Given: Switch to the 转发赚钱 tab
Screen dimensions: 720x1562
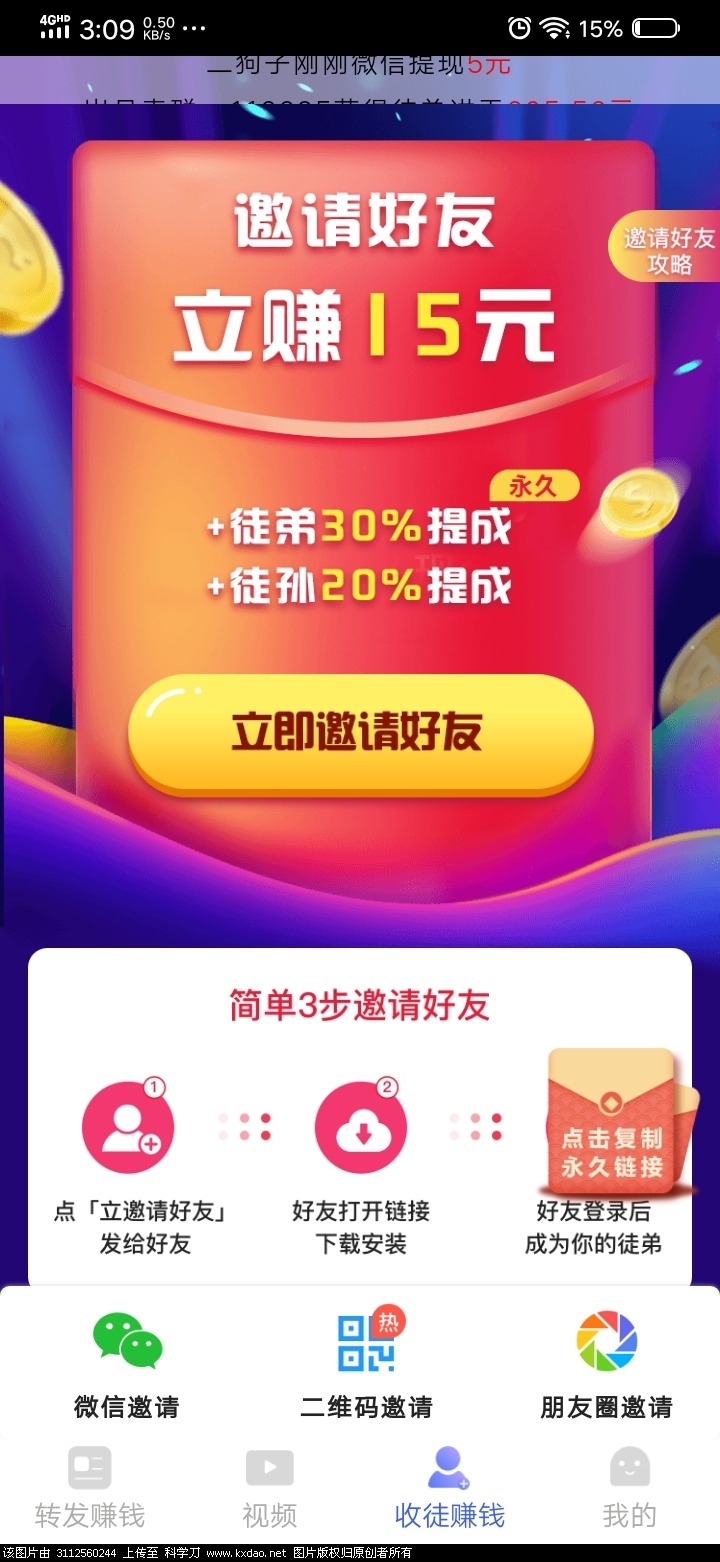Looking at the screenshot, I should (x=90, y=1490).
